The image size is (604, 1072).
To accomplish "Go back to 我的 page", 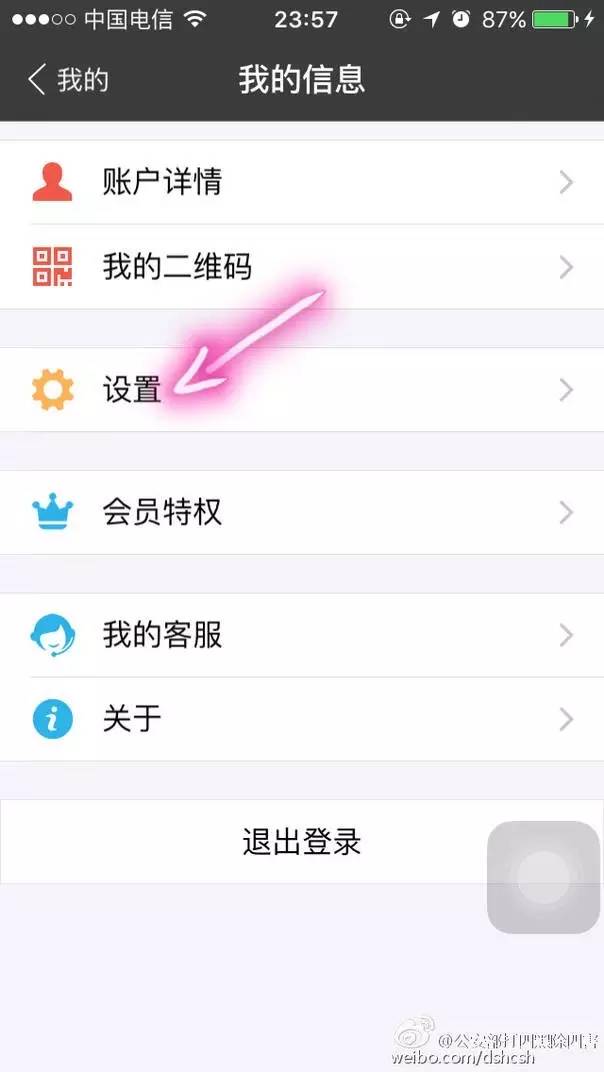I will (68, 80).
